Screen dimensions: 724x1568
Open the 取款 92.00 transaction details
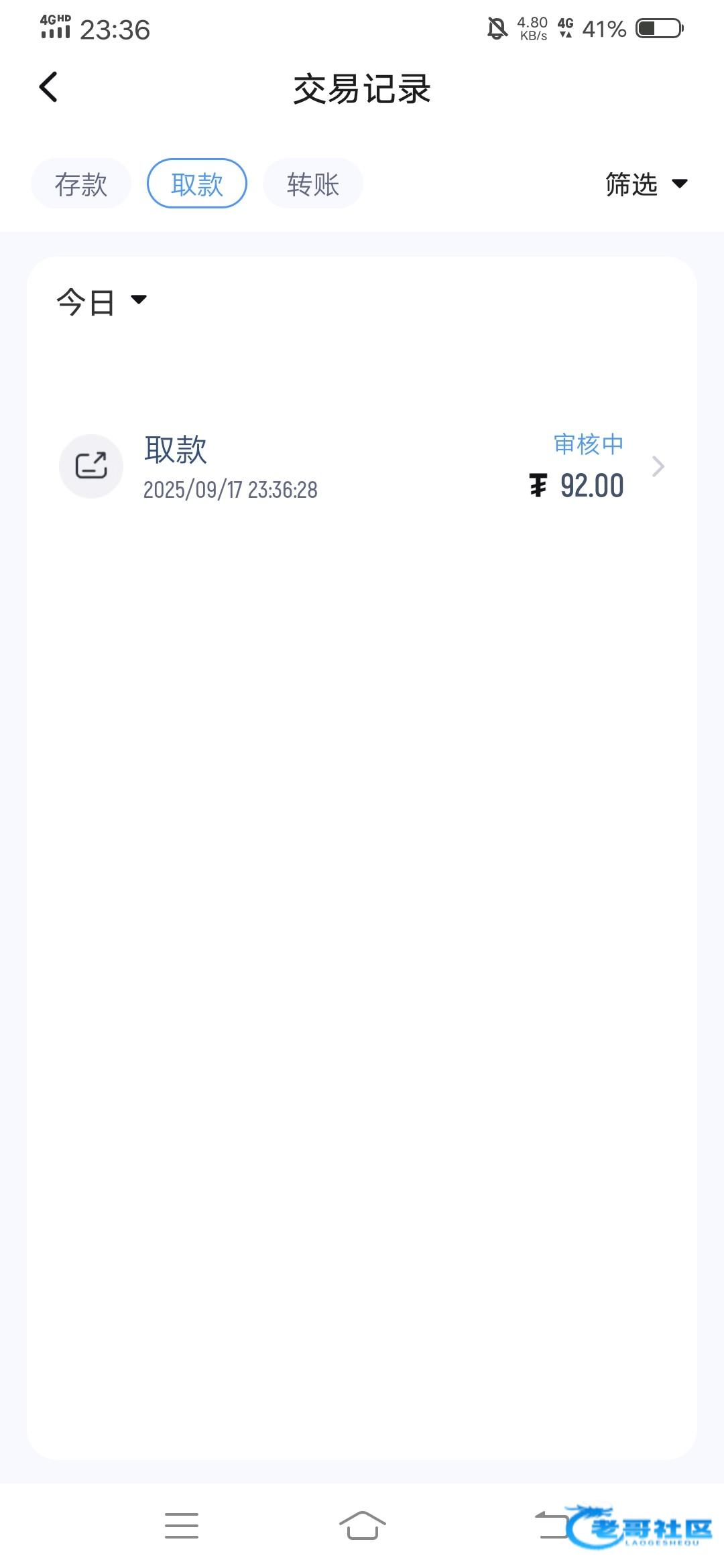pyautogui.click(x=362, y=466)
